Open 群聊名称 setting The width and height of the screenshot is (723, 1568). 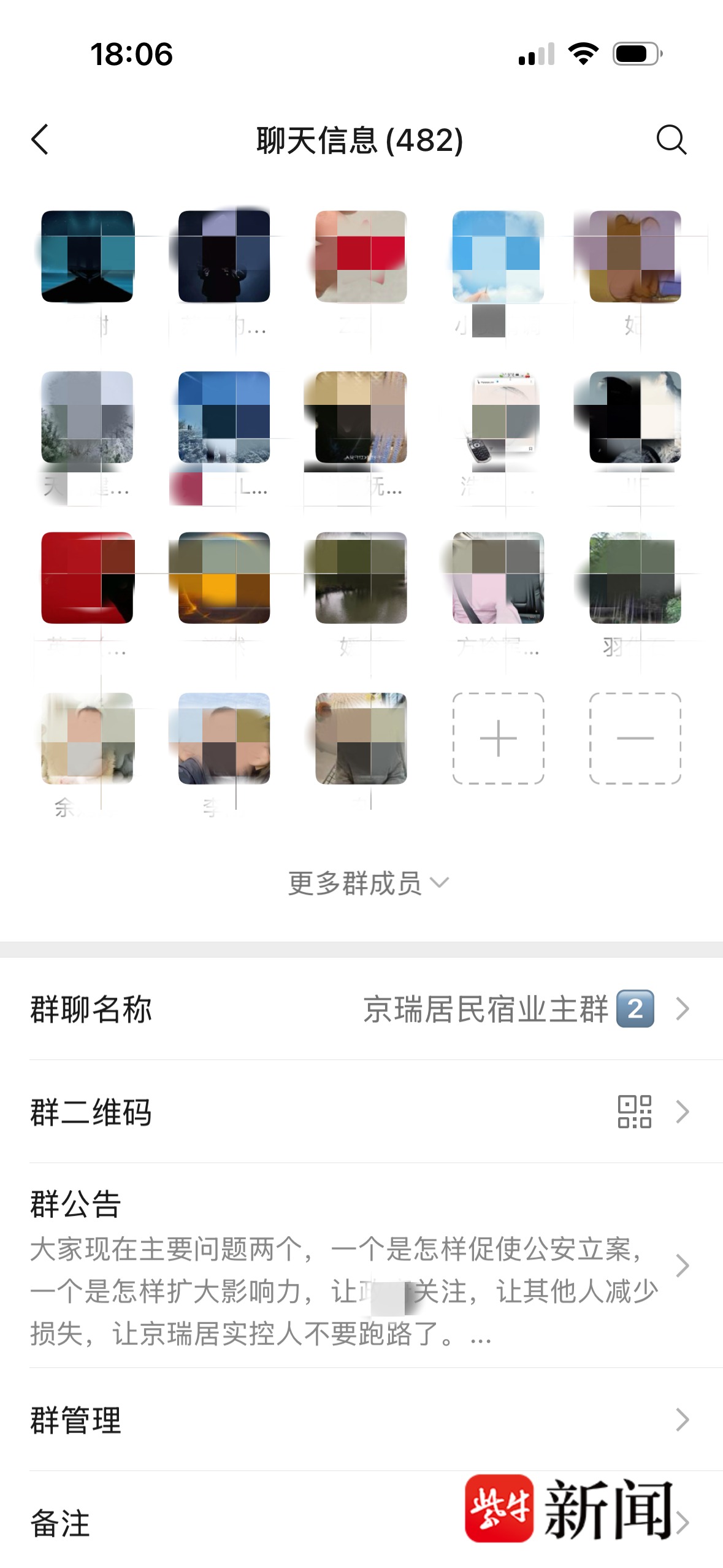pyautogui.click(x=361, y=1009)
